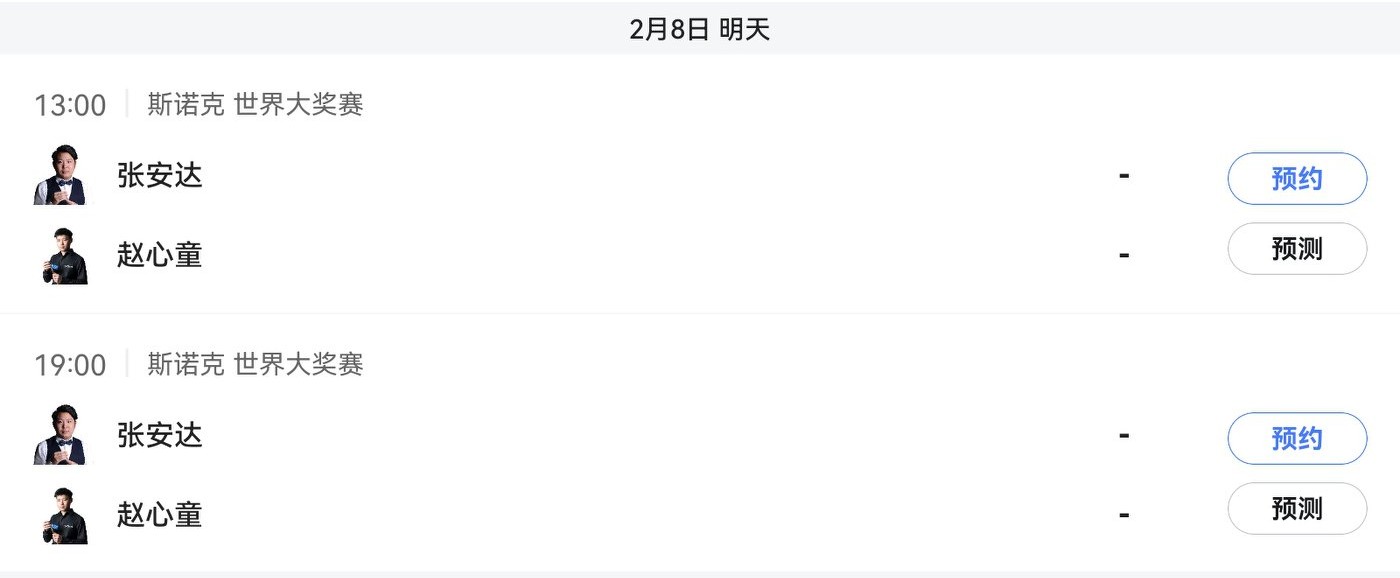Select 预测 for the 19:00 match
The image size is (1400, 578).
point(1296,509)
